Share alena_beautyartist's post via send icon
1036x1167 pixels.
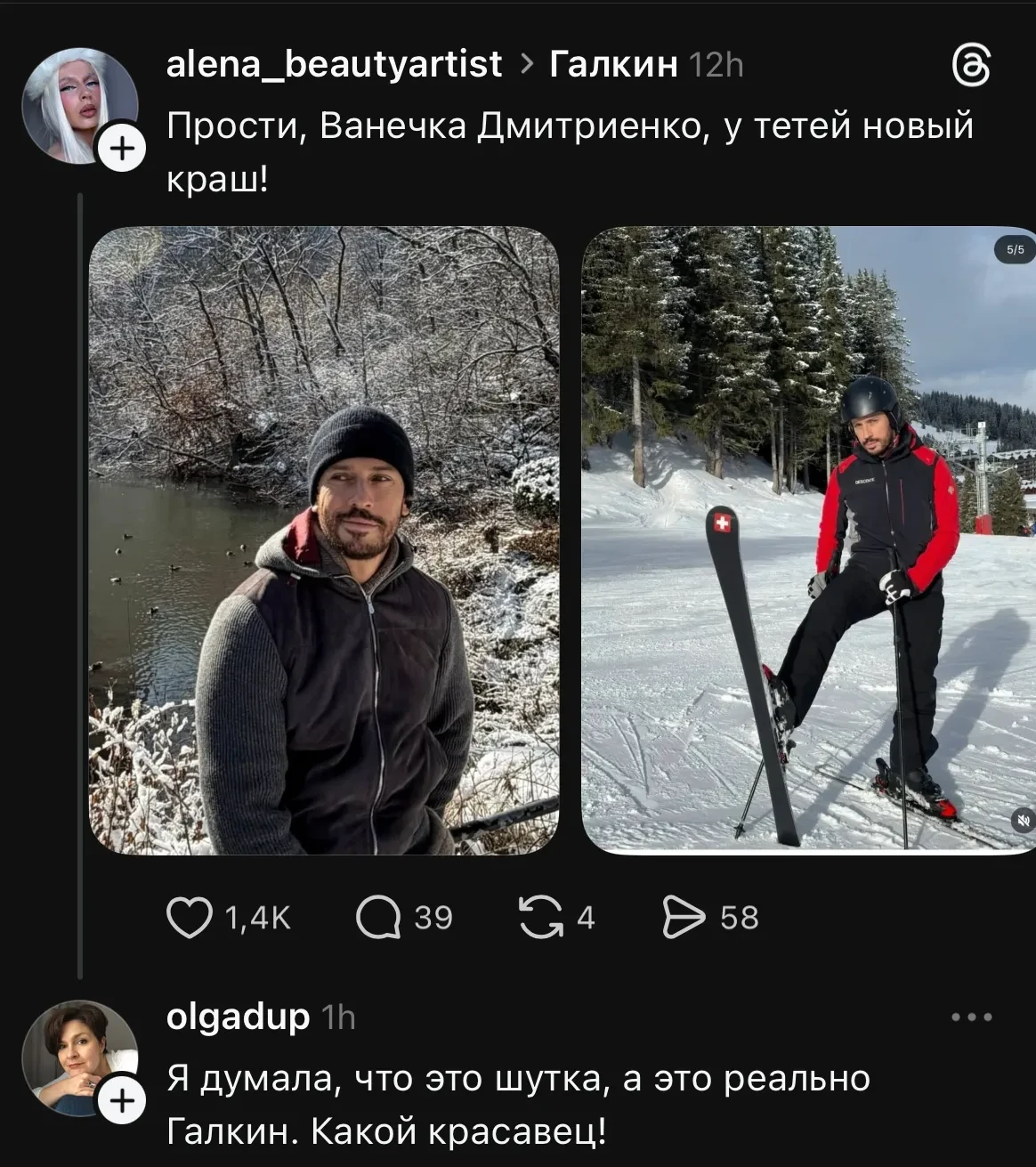[x=684, y=918]
